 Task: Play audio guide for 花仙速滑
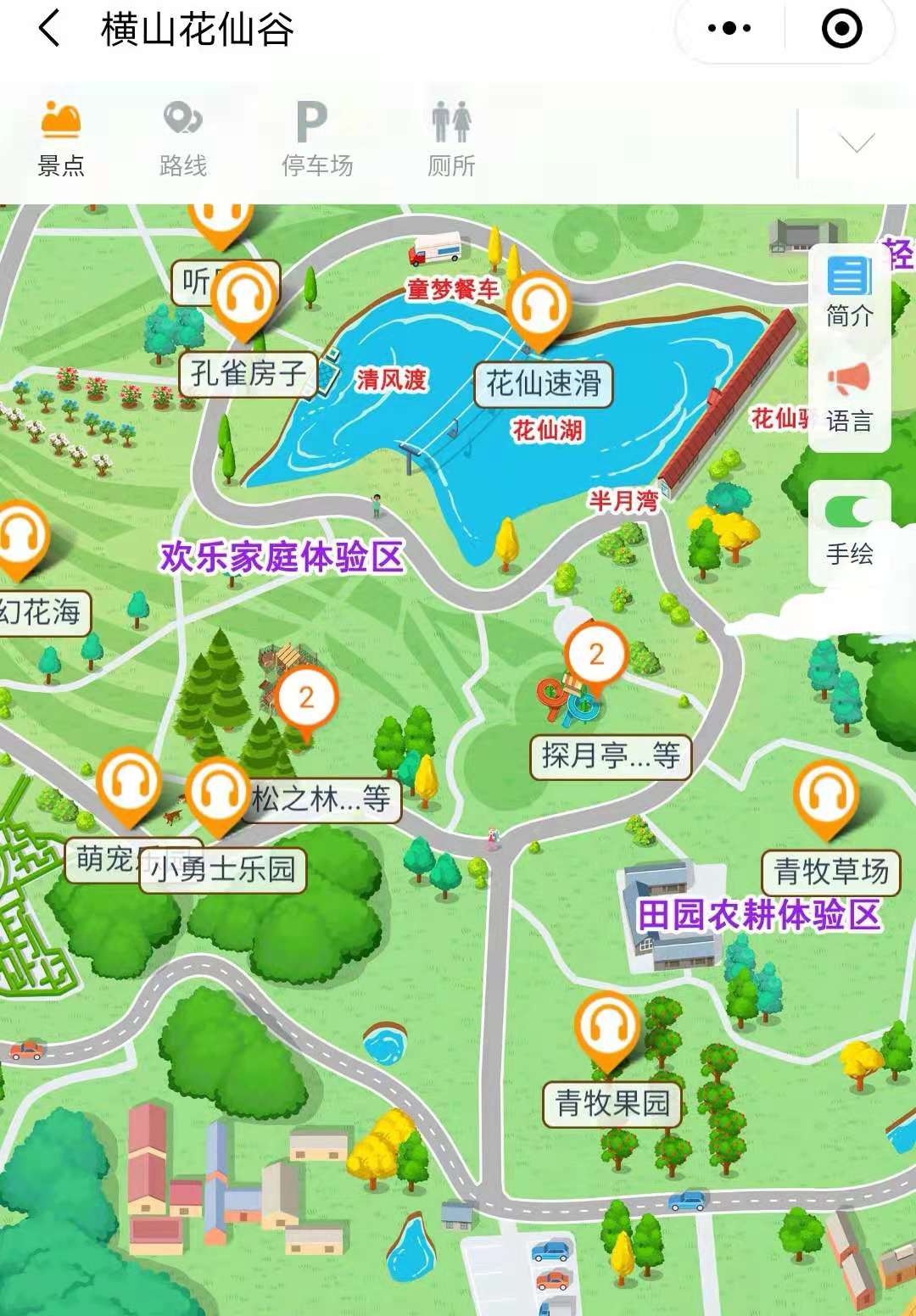tap(539, 309)
